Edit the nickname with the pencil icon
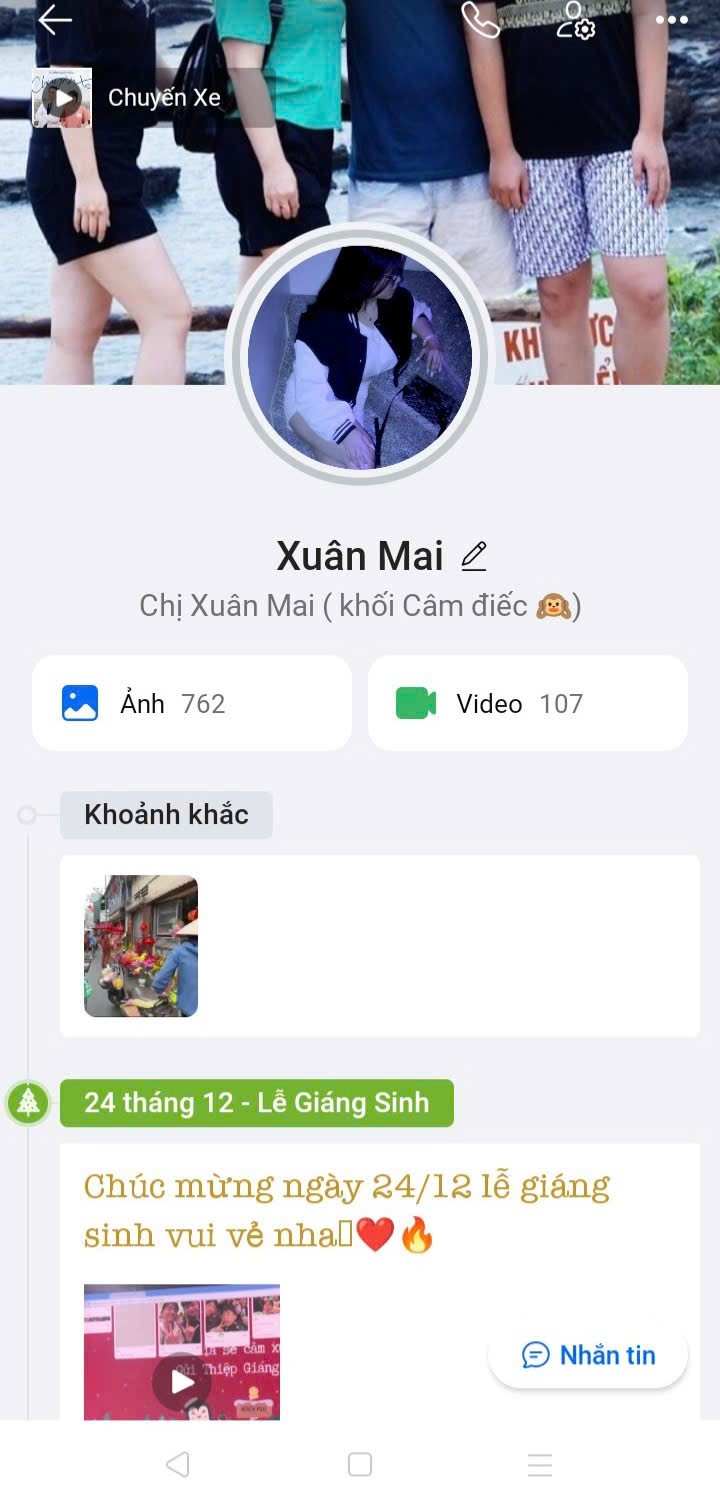720x1507 pixels. point(474,556)
